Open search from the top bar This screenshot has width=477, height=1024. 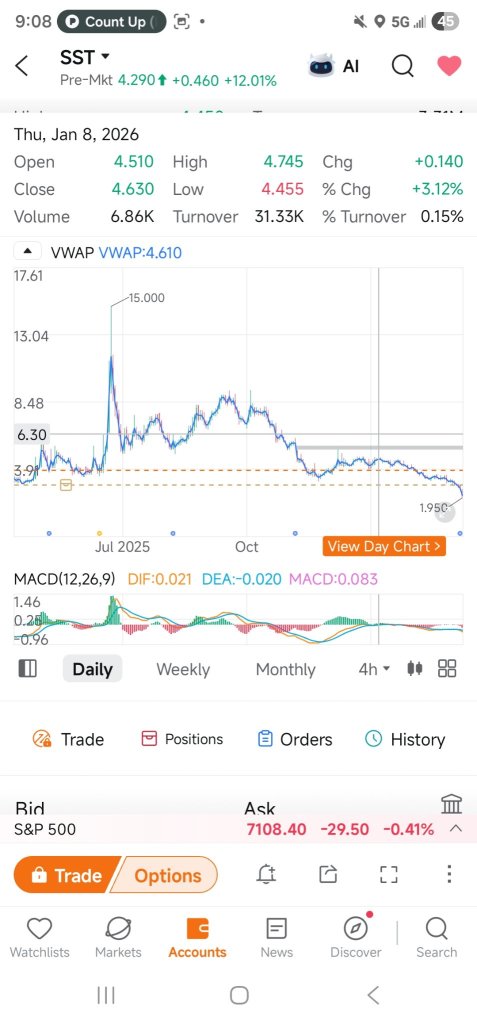point(403,66)
